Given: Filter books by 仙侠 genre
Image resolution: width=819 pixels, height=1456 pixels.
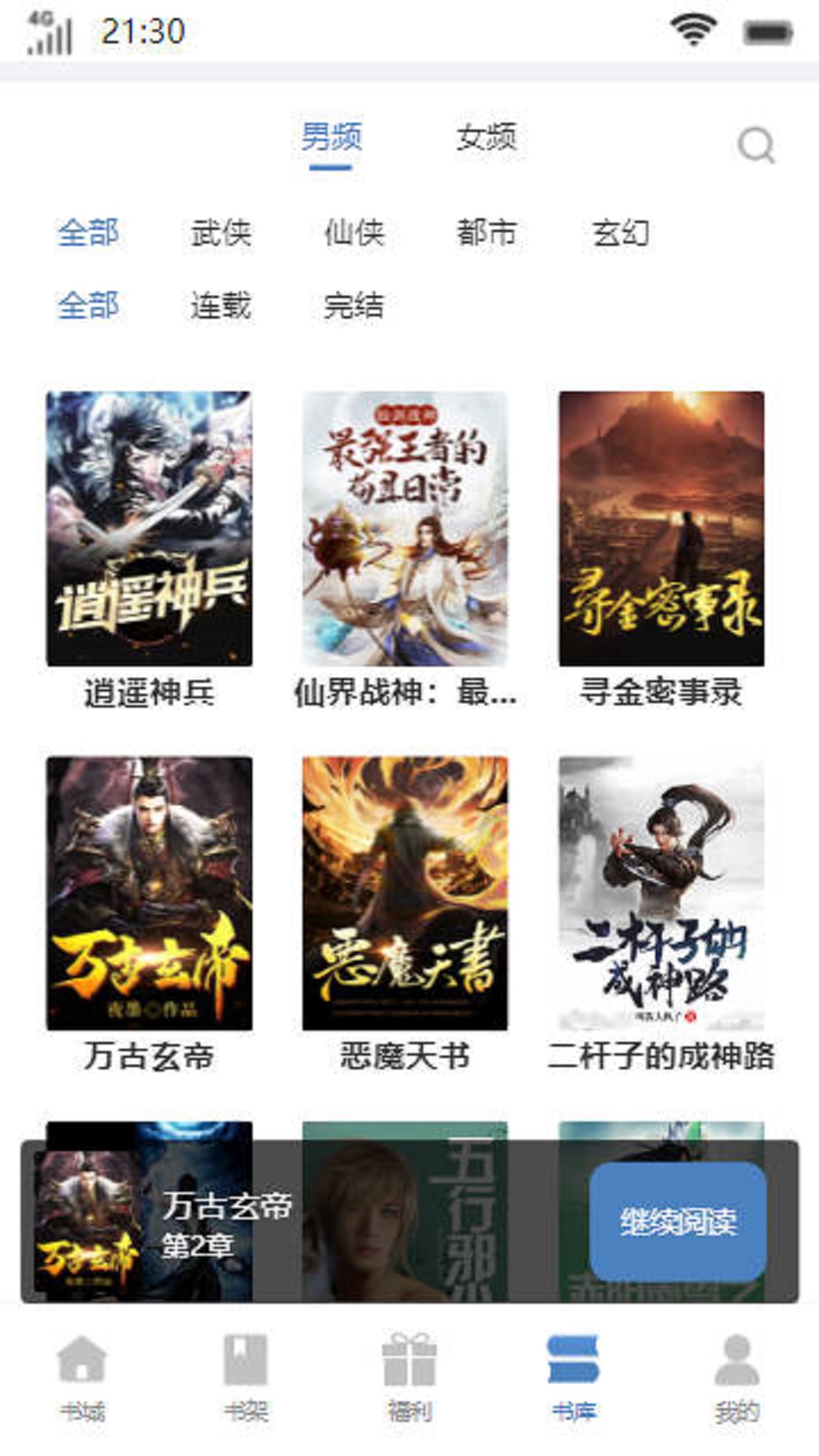Looking at the screenshot, I should pyautogui.click(x=354, y=232).
